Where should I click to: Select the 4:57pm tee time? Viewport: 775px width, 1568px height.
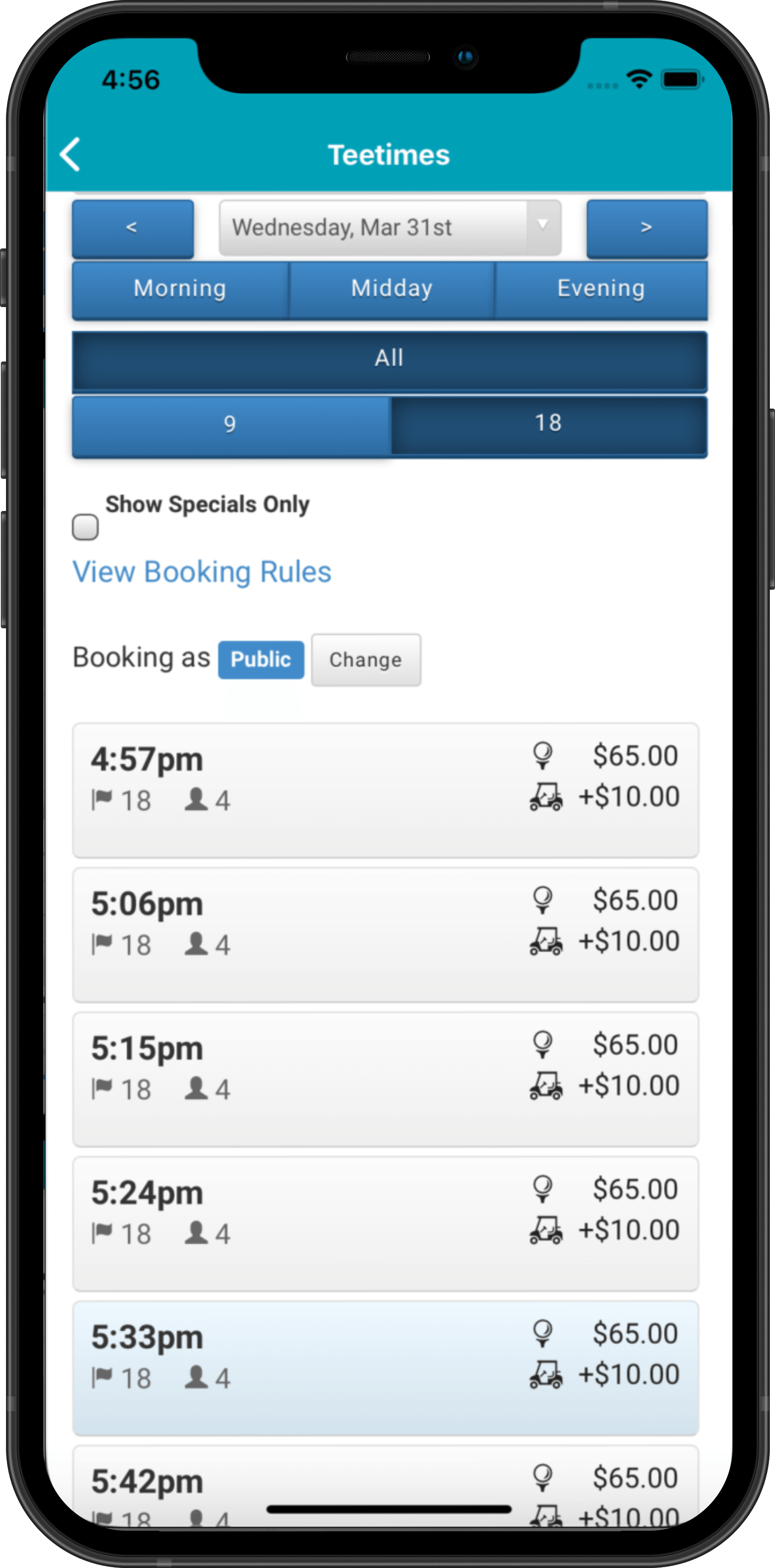(385, 789)
